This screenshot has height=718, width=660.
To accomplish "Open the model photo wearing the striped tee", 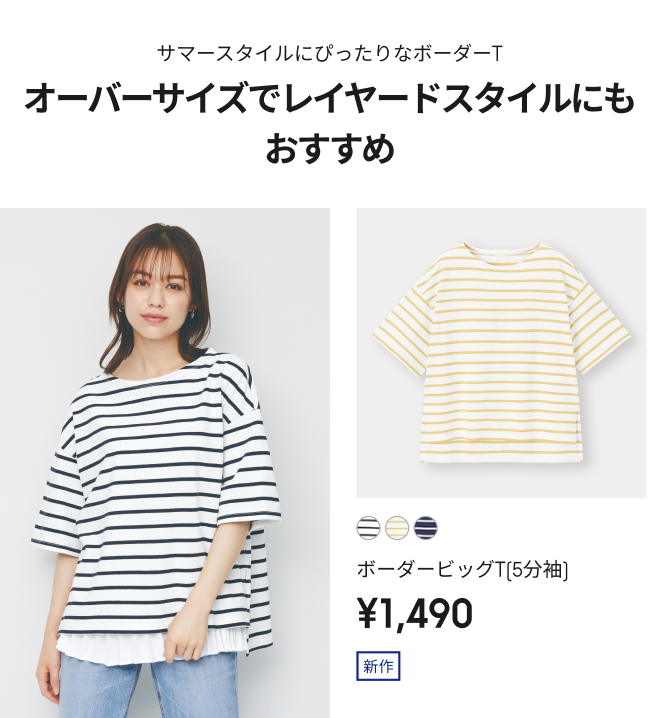I will click(165, 462).
